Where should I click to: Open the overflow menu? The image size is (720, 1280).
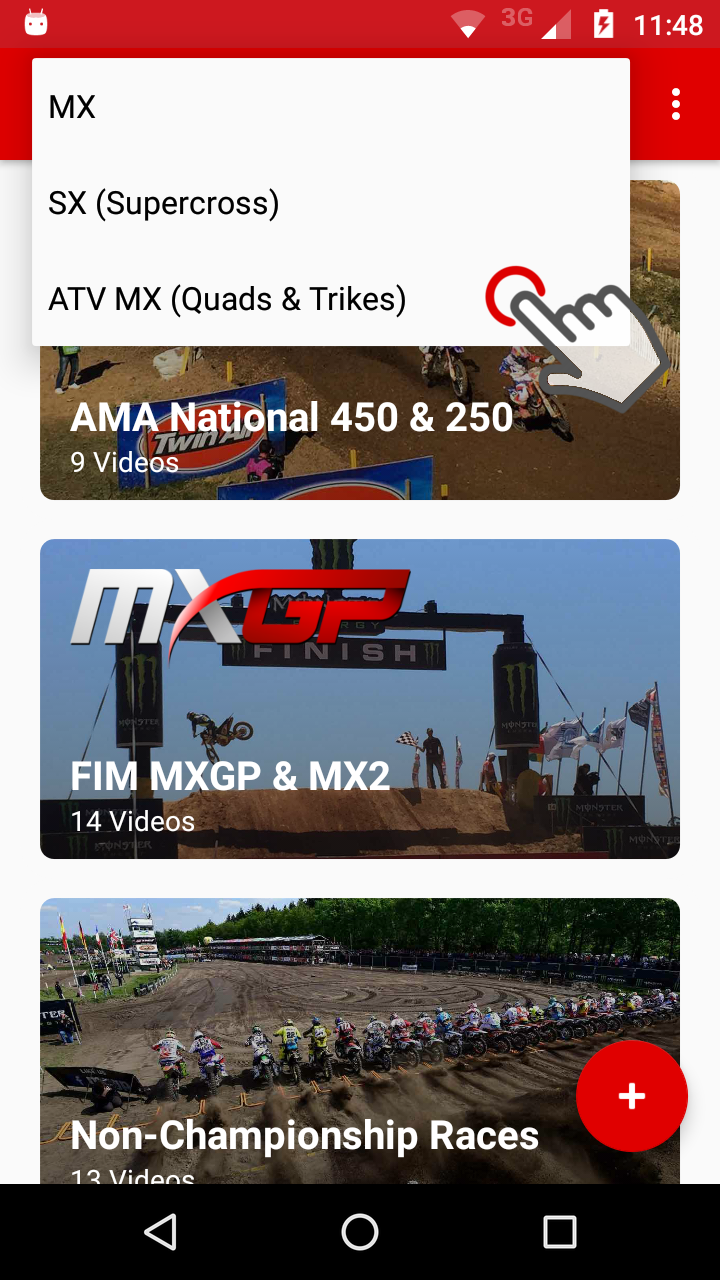click(676, 104)
